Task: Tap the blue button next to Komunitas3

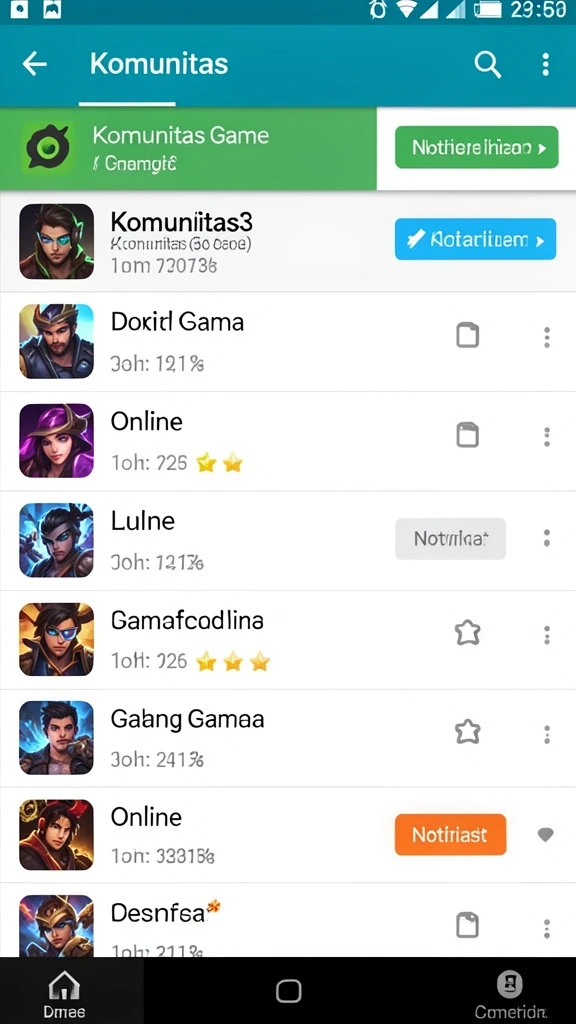Action: point(475,240)
